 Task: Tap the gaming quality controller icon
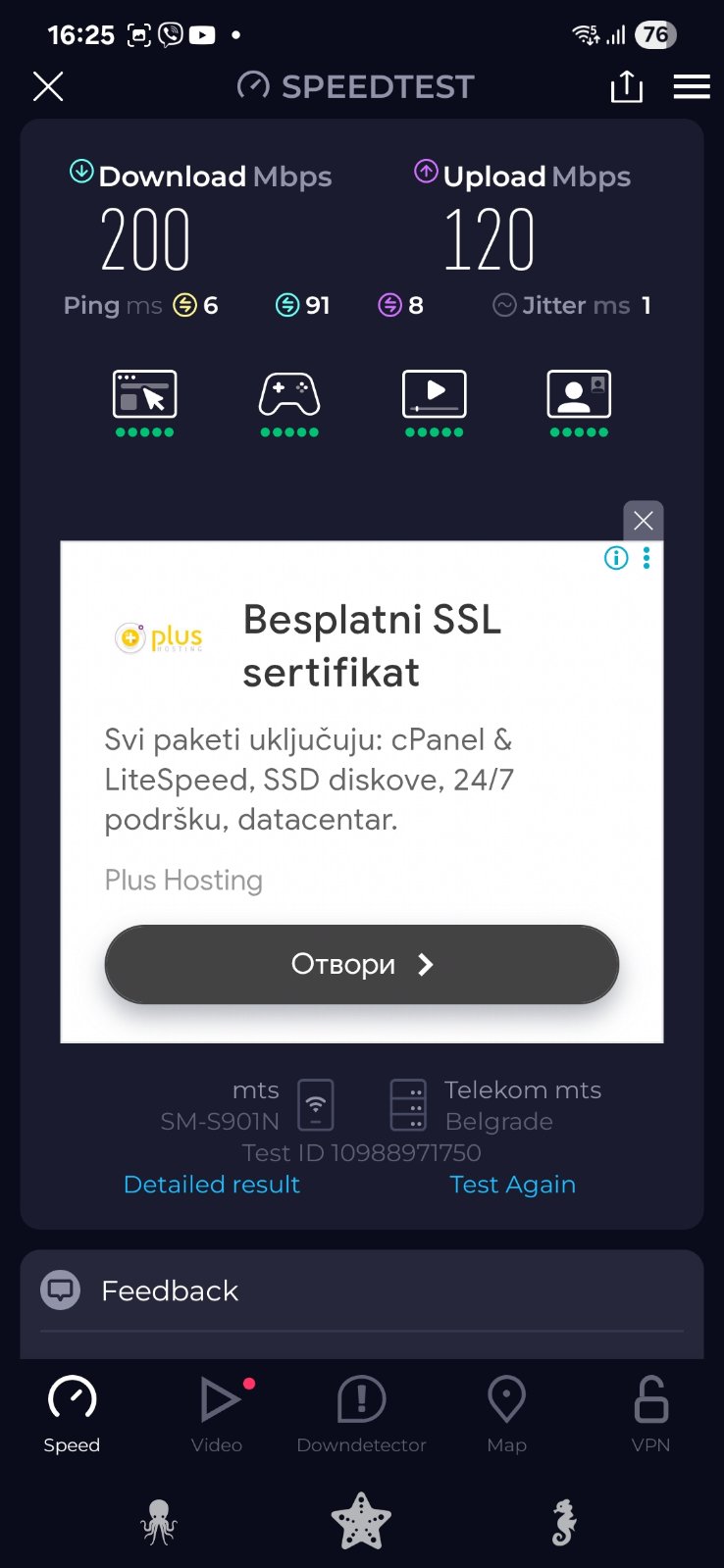click(289, 396)
